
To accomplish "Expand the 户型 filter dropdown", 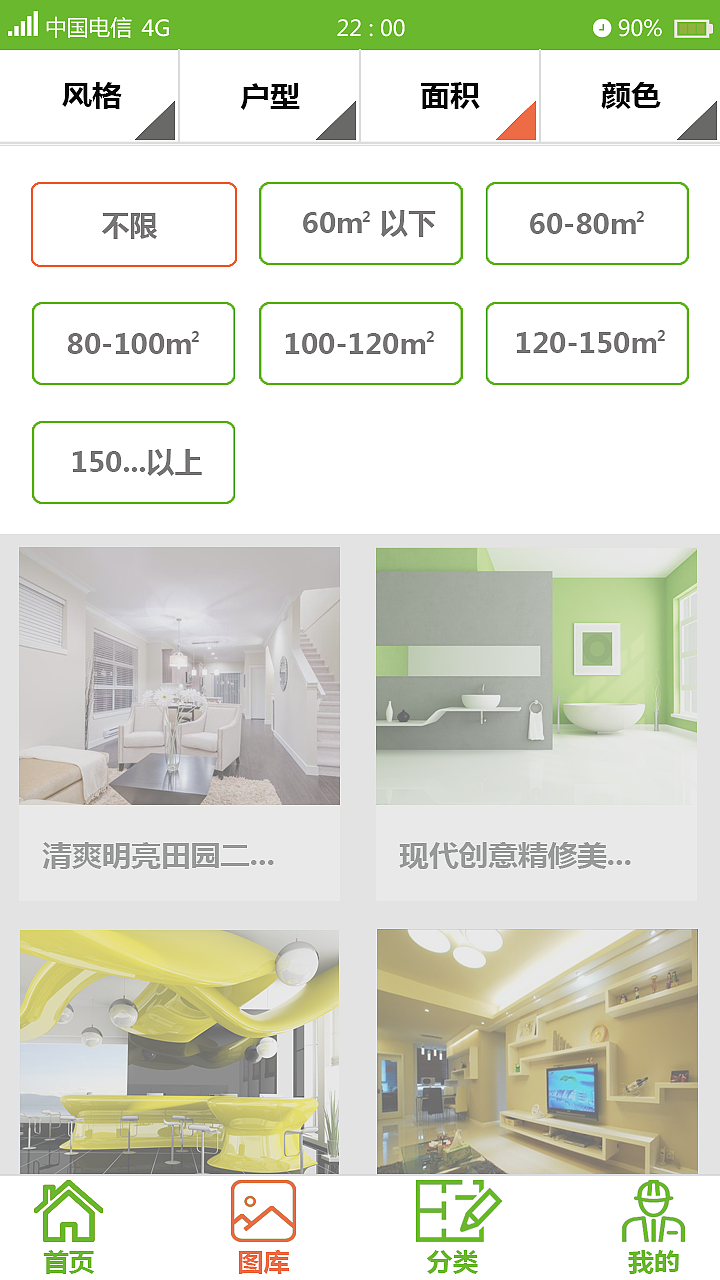I will (x=270, y=96).
